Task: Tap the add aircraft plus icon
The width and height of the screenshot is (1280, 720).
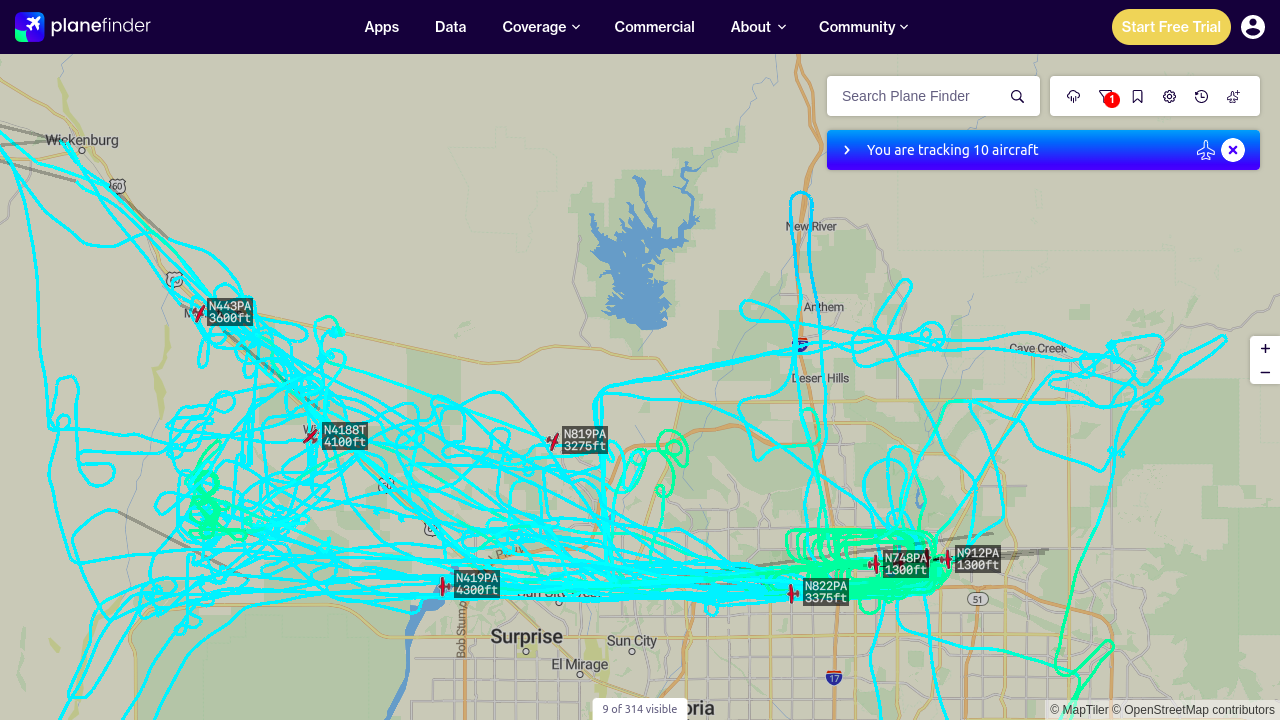Action: click(x=1234, y=96)
